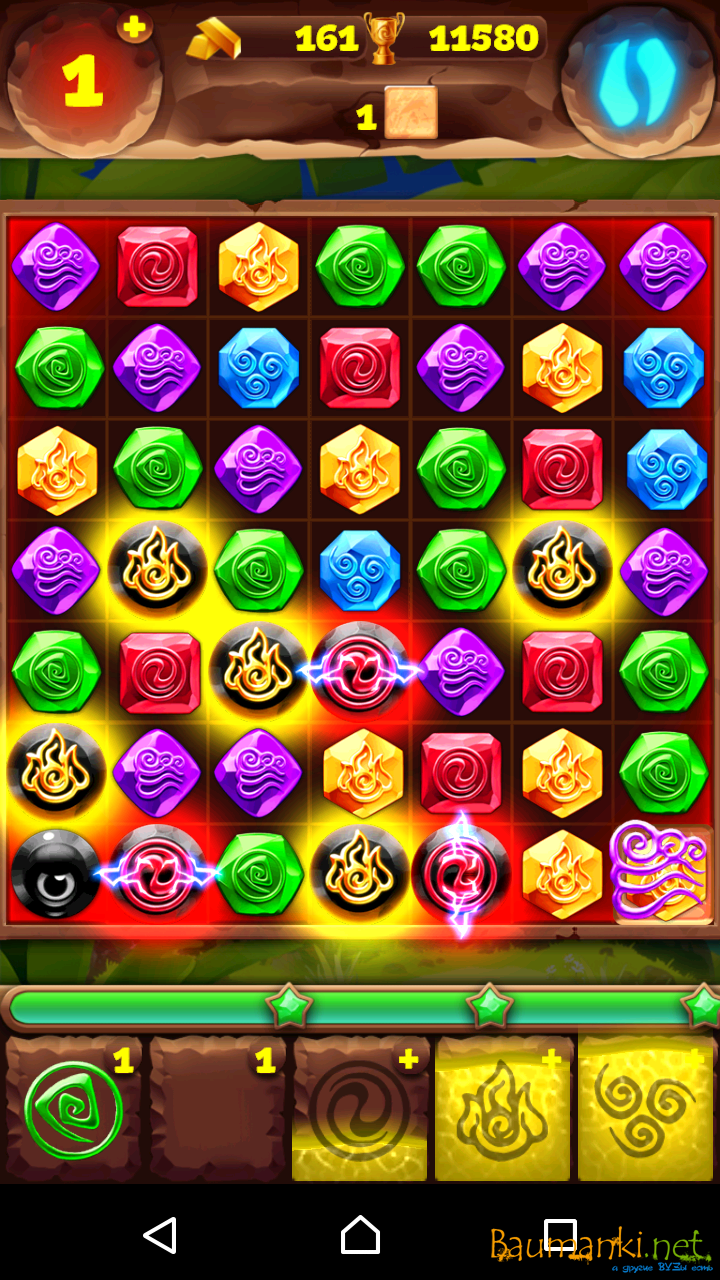
Task: Tap the plus button for extra moves
Action: point(134,27)
